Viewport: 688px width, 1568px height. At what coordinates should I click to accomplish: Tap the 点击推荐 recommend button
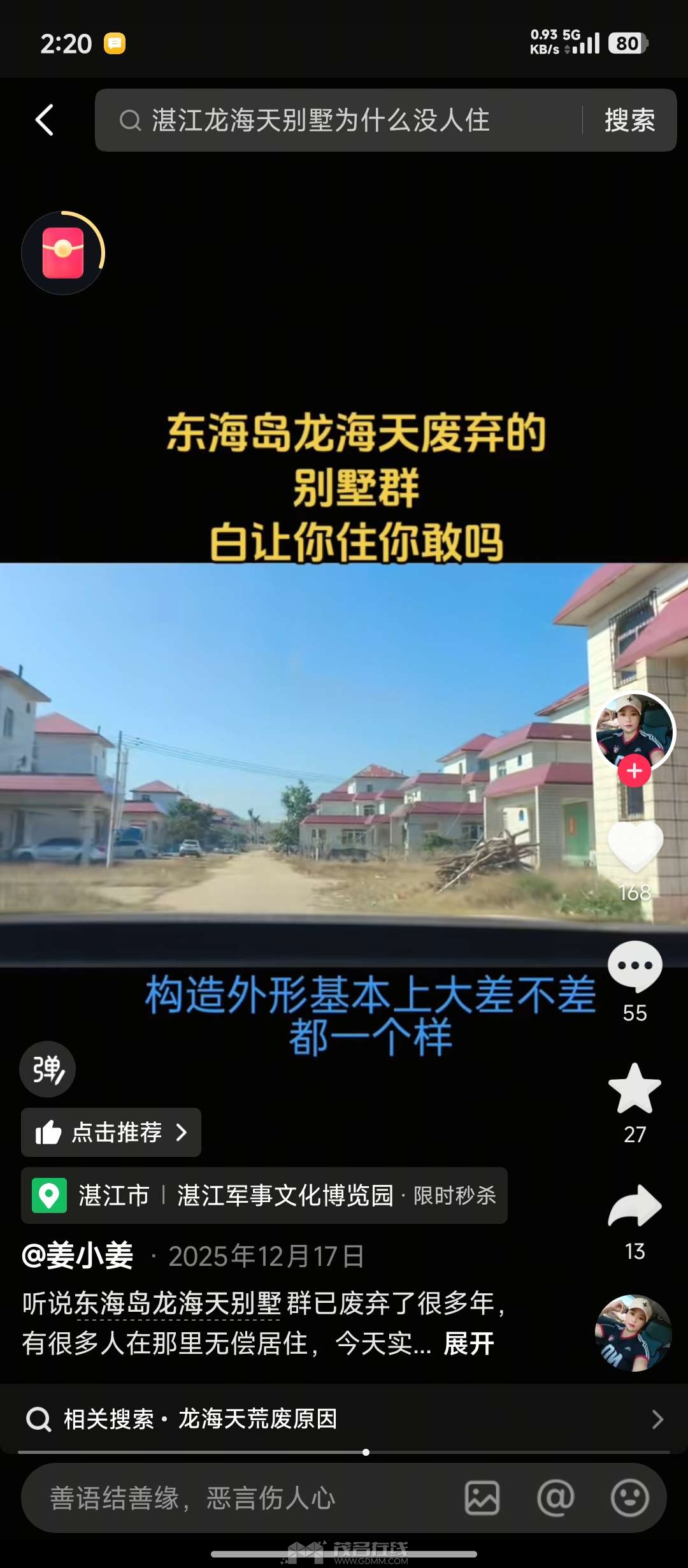111,1132
